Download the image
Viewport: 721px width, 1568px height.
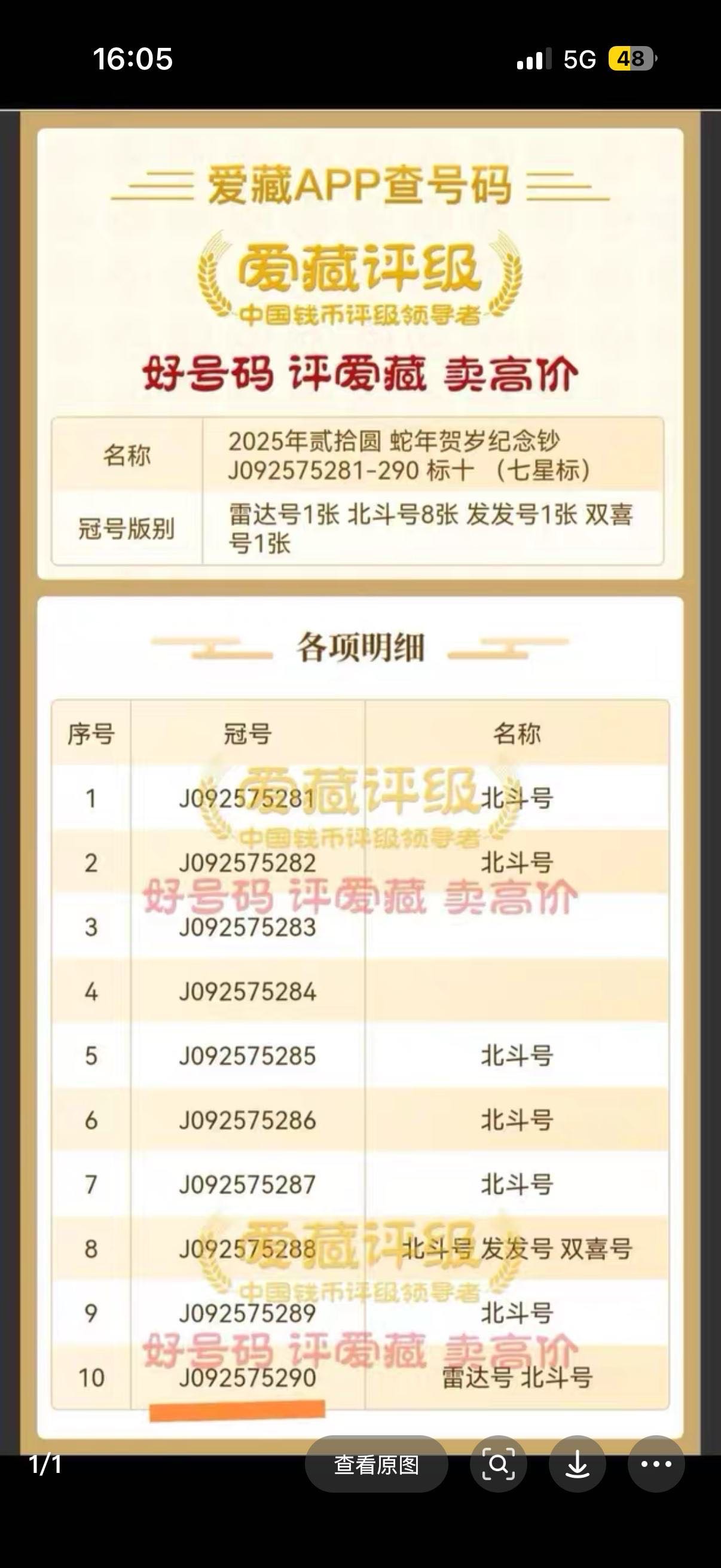pos(577,1465)
